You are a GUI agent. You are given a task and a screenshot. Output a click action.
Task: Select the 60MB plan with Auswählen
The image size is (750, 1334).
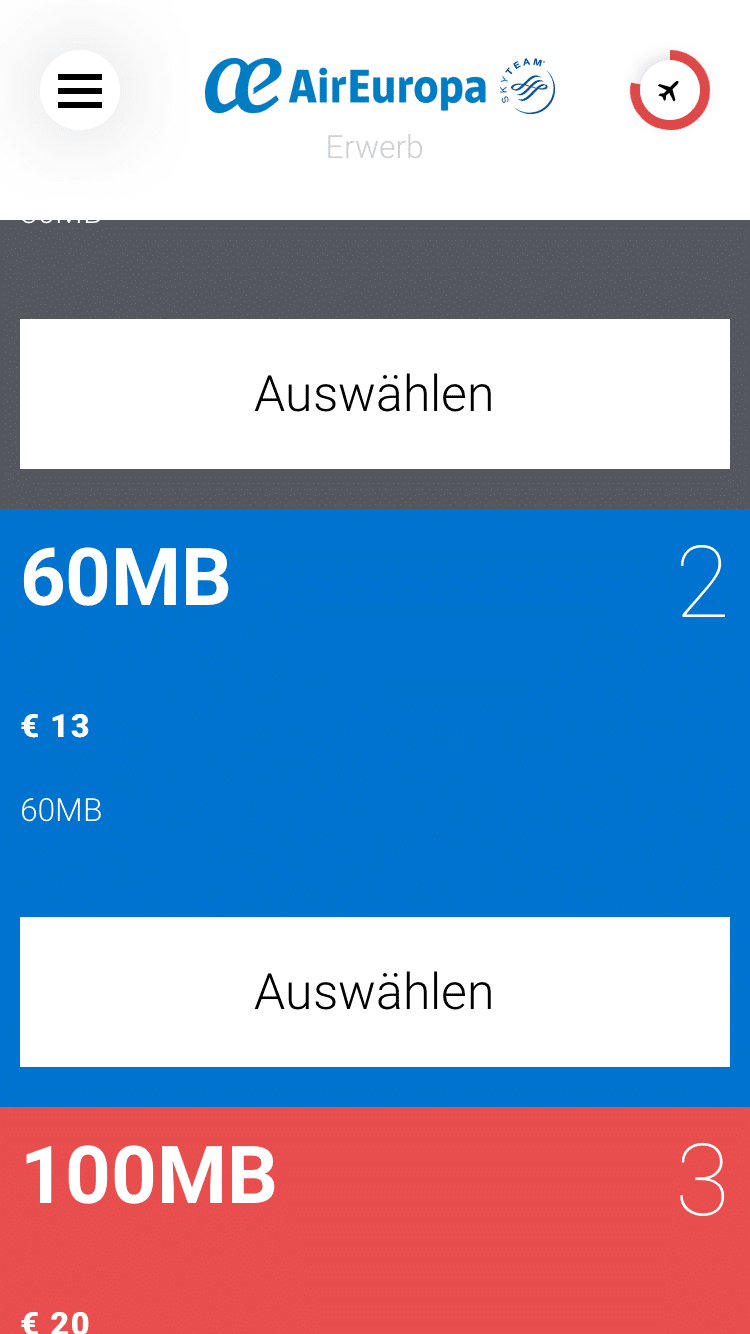[375, 992]
